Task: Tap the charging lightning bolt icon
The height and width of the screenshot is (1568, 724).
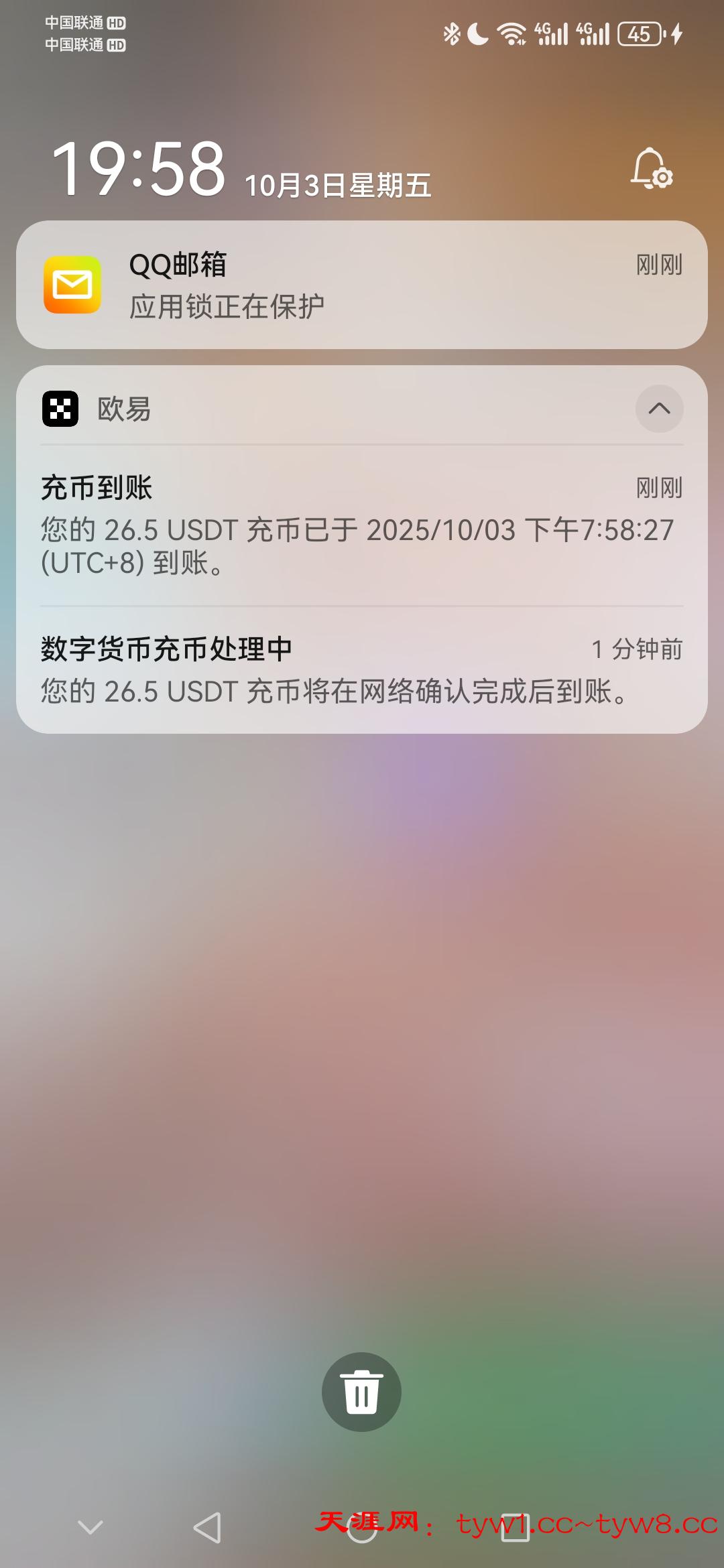Action: (x=676, y=33)
